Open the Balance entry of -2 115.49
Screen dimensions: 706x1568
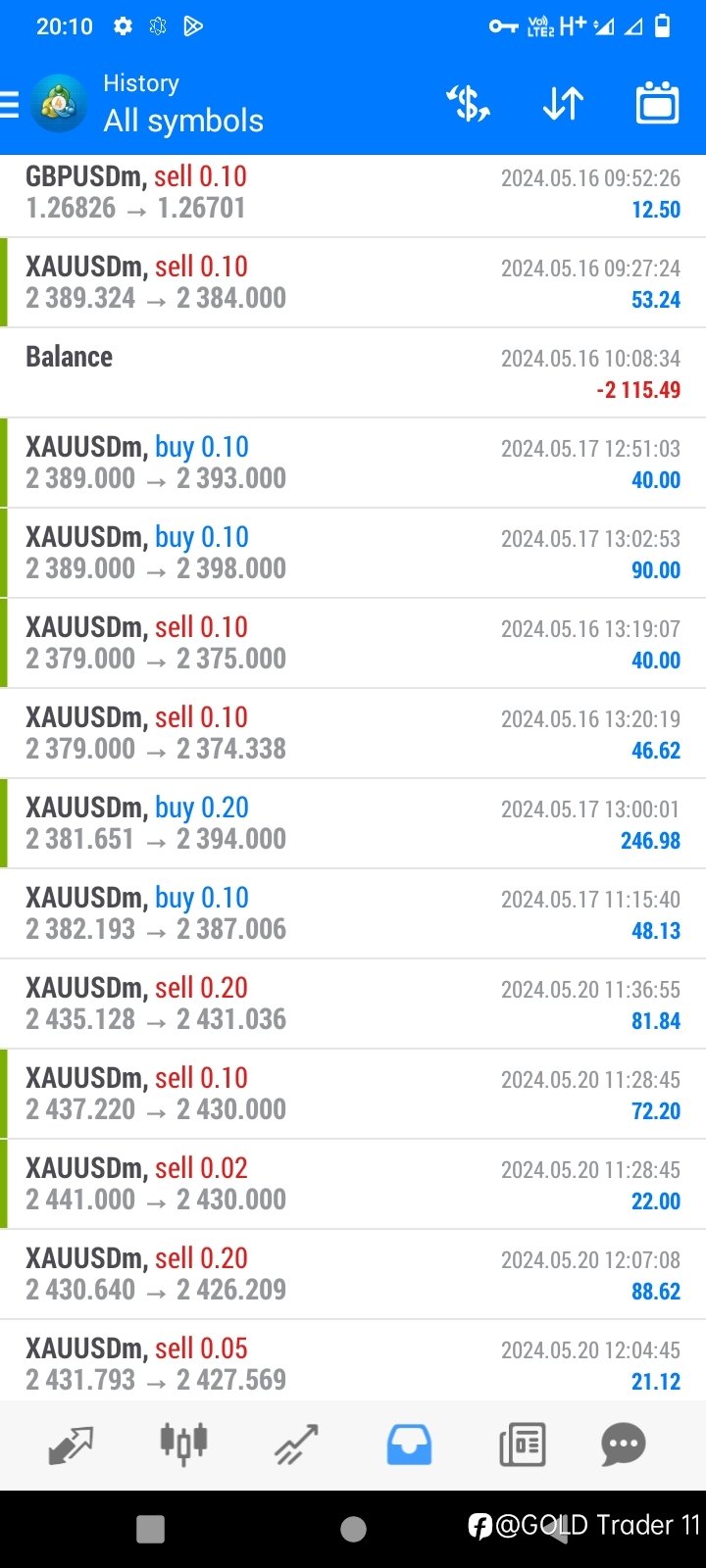pos(353,372)
